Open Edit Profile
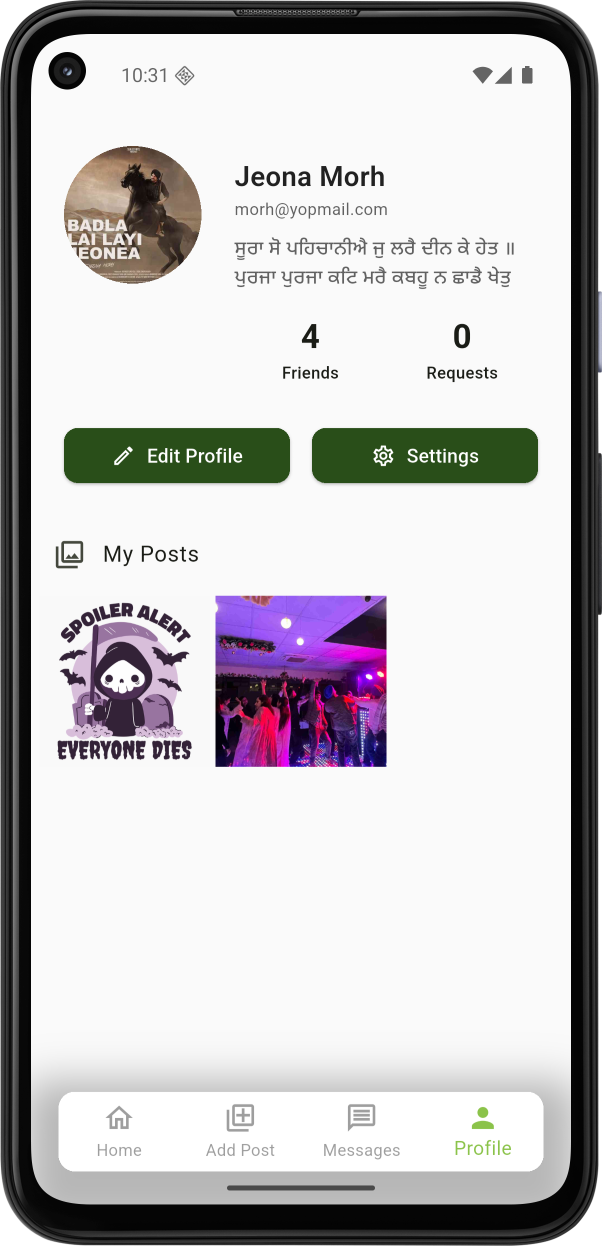This screenshot has width=602, height=1246. click(x=177, y=456)
